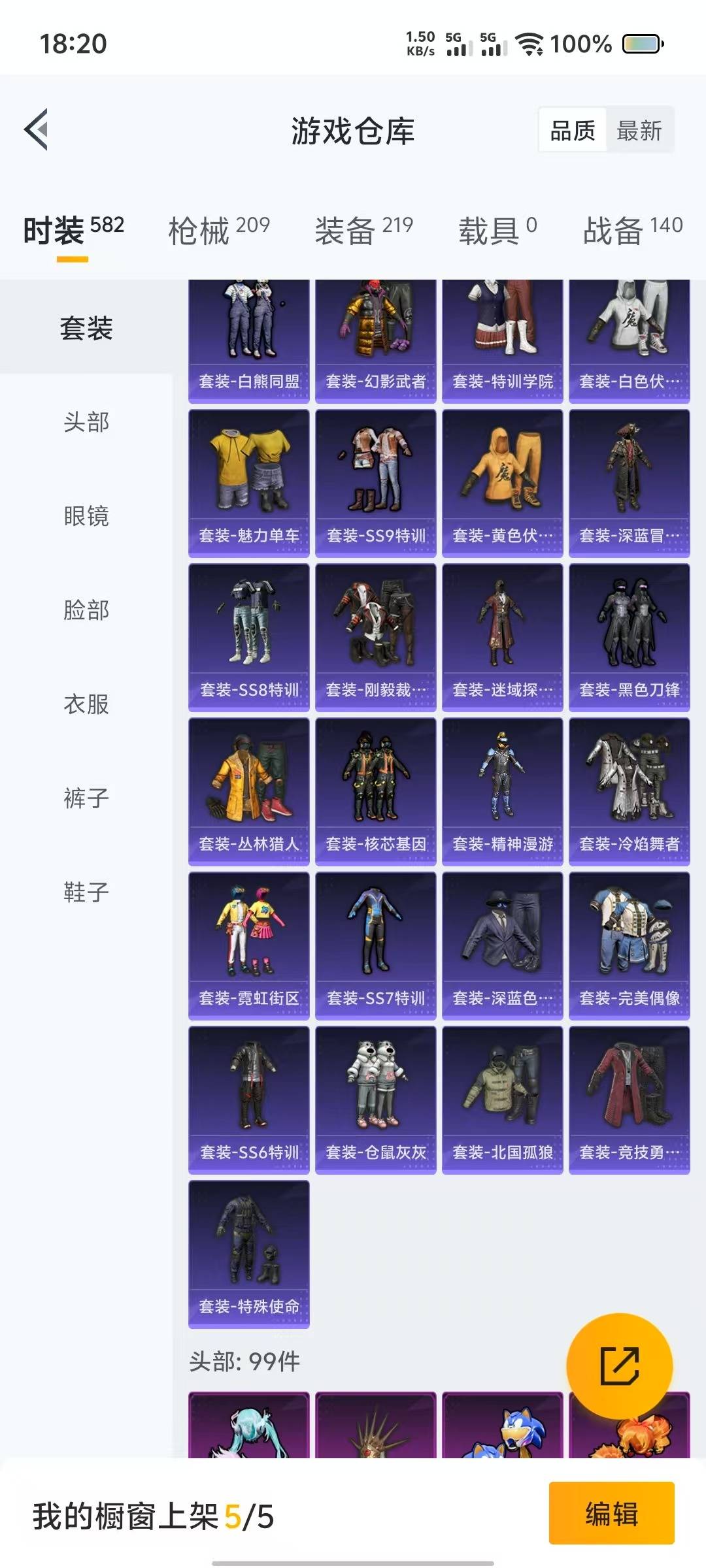Select 头部 in the side menu

point(86,422)
